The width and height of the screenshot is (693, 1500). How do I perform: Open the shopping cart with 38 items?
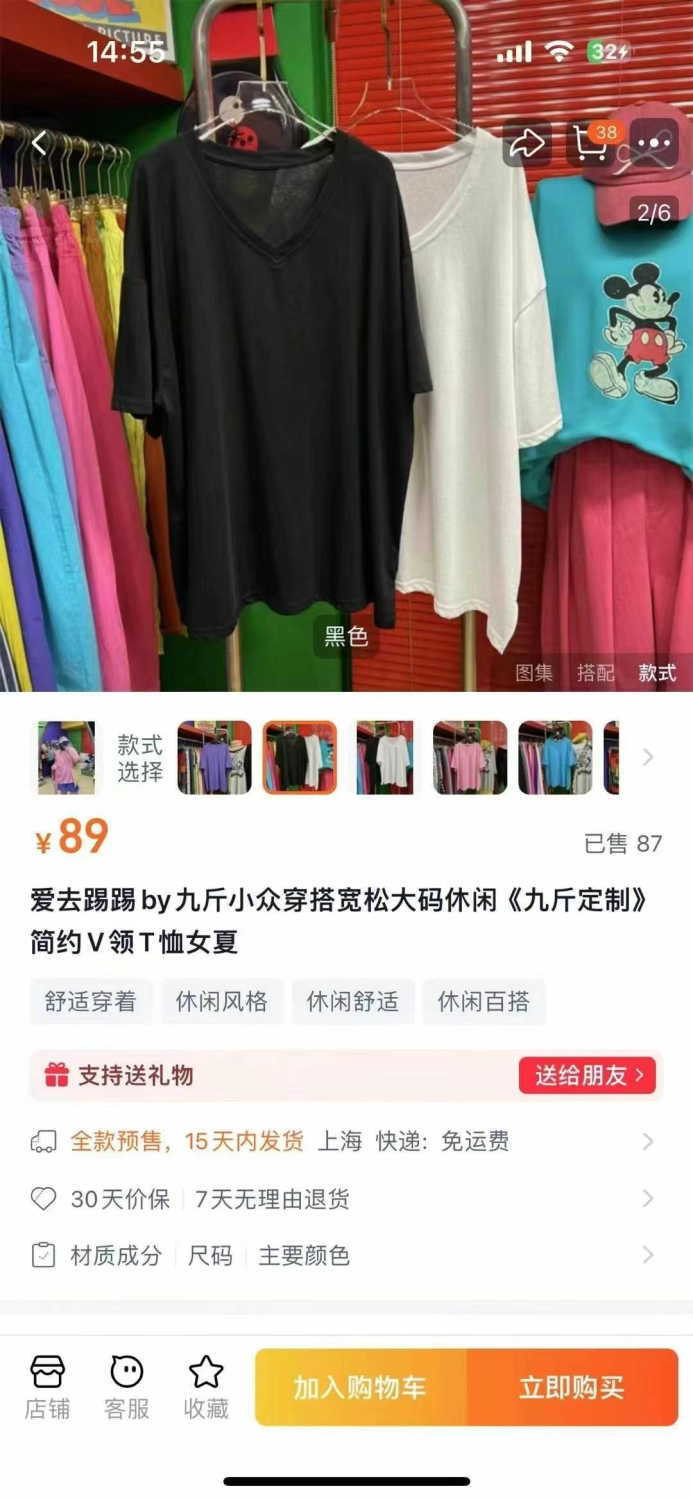[591, 144]
